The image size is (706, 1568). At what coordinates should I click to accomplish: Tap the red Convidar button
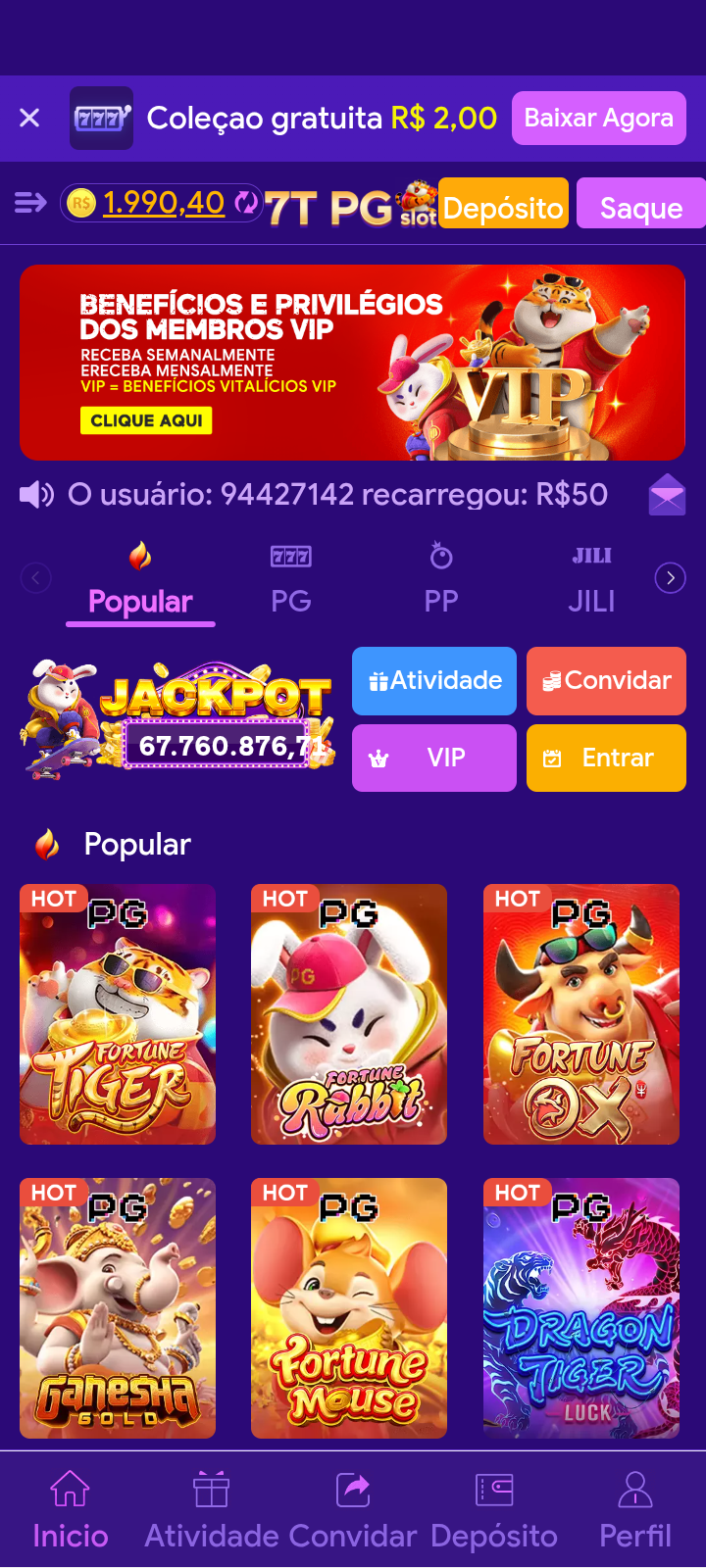(x=606, y=681)
